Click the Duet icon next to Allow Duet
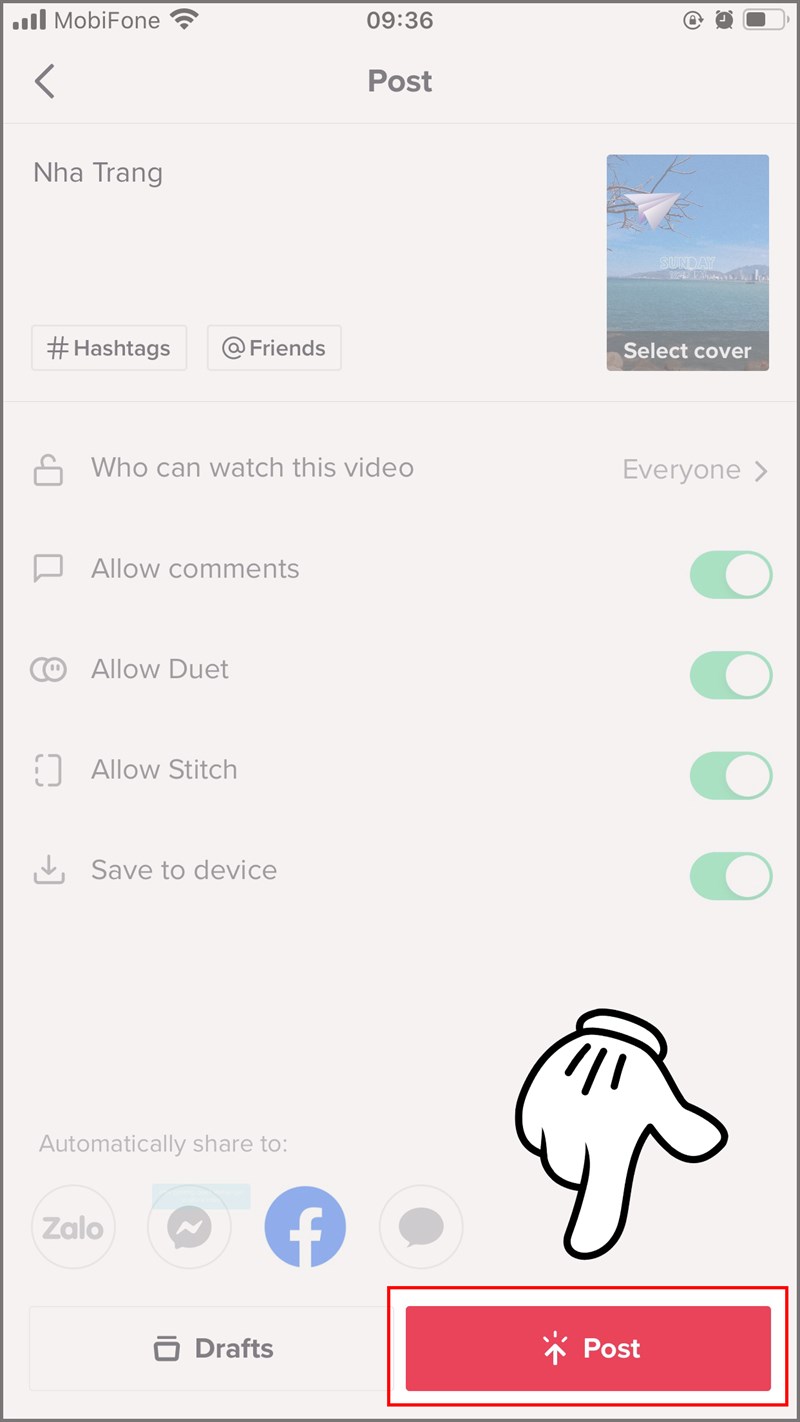The width and height of the screenshot is (800, 1422). click(x=48, y=669)
